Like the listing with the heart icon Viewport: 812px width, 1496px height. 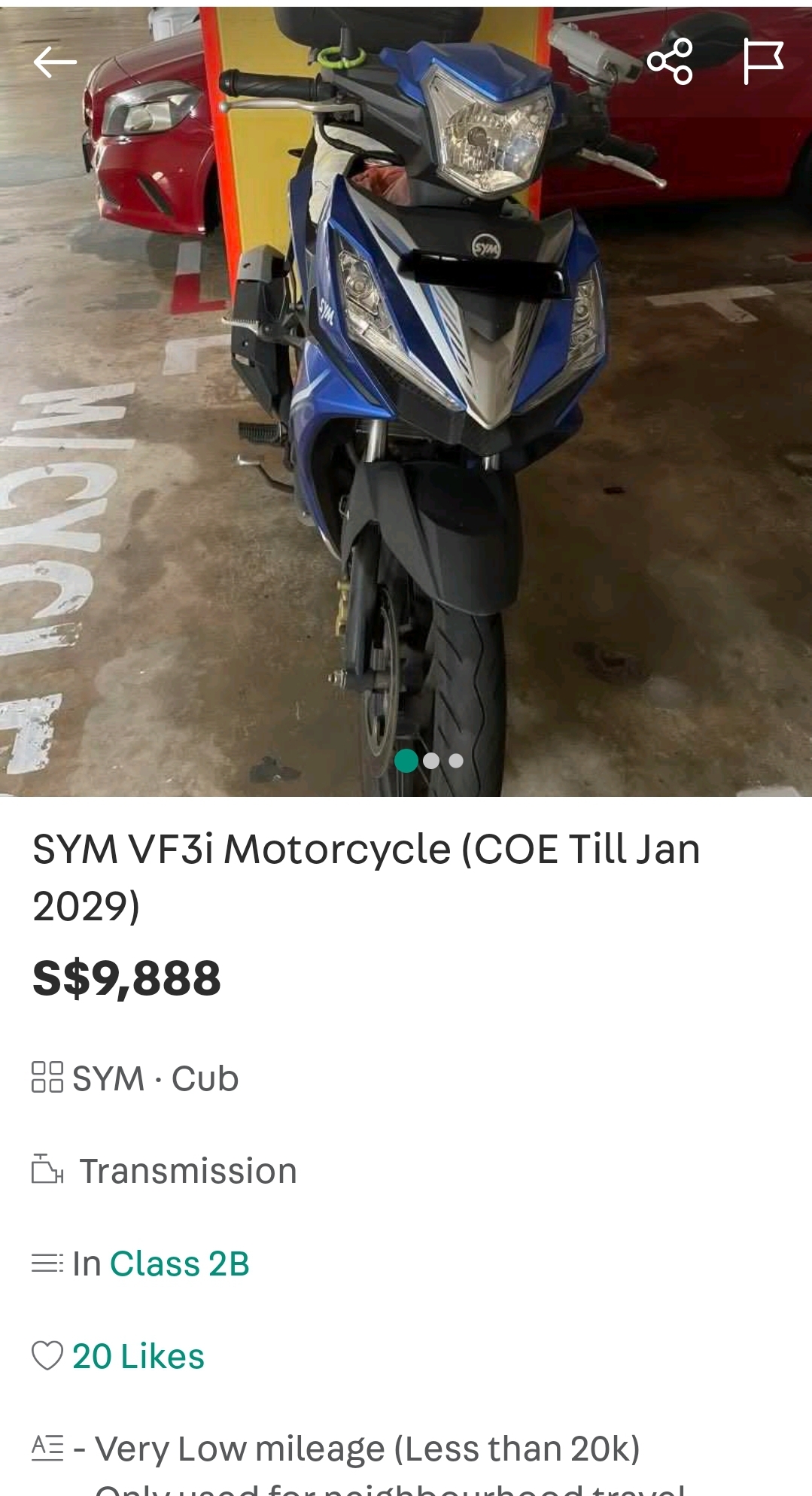pos(47,1356)
